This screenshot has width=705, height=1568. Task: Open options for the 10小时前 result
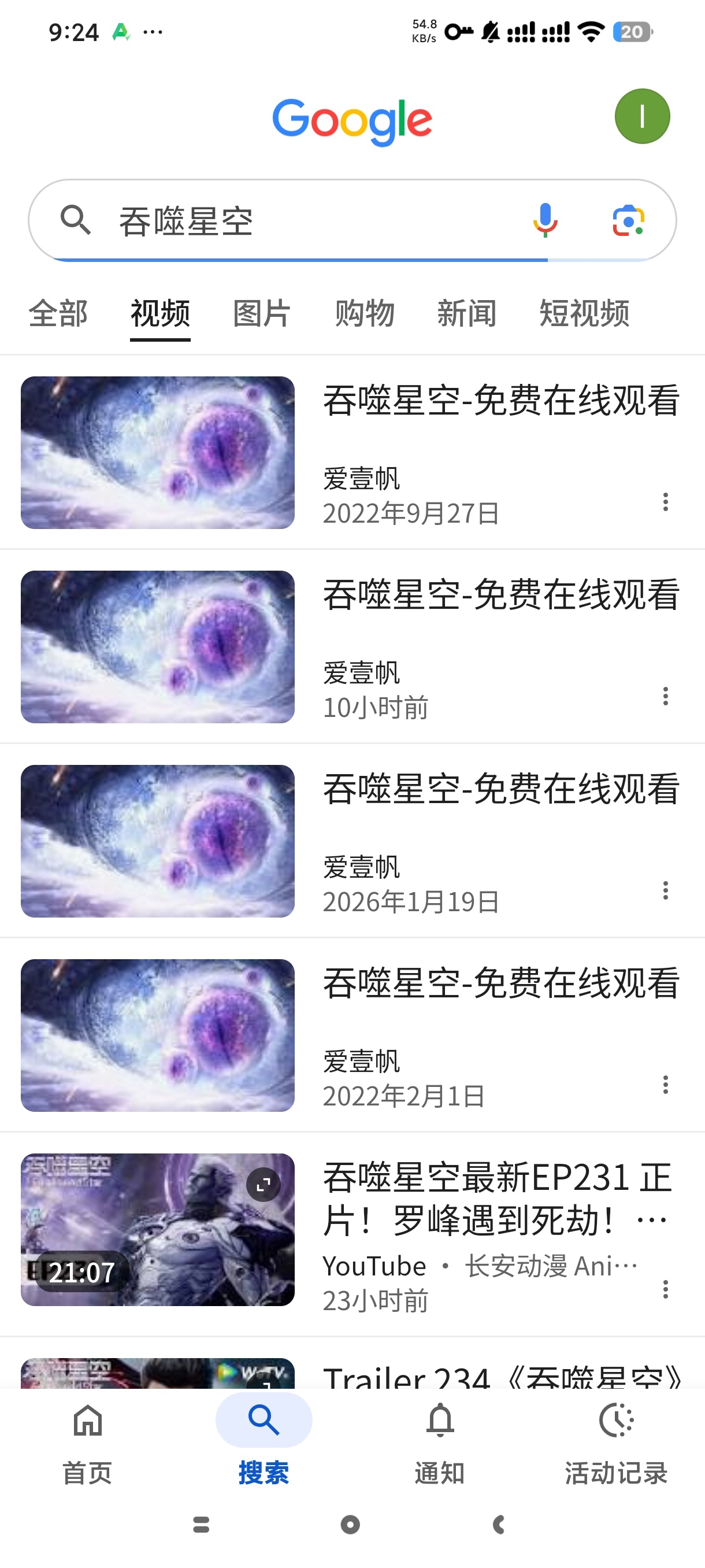tap(666, 696)
